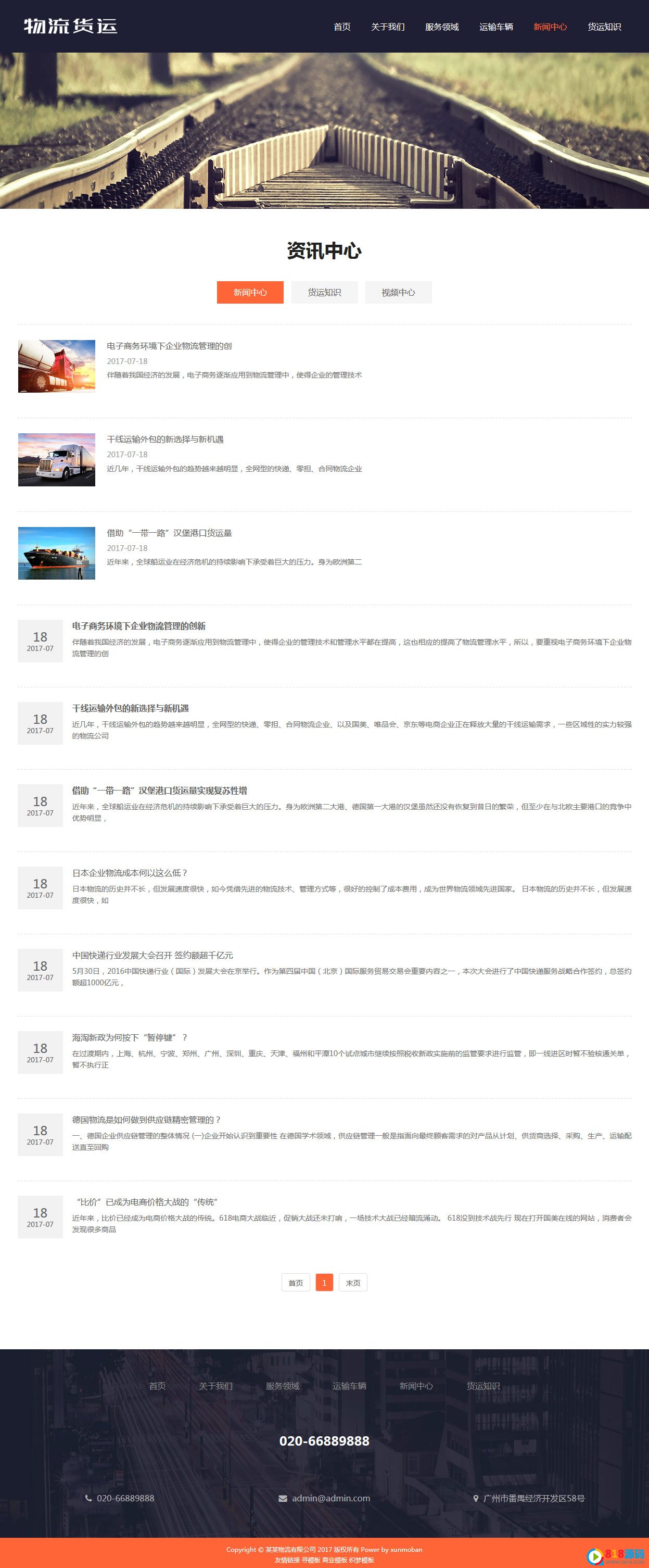Open article 电子商务环境下企业物流管理的创 with truck photo
649x1568 pixels.
point(169,346)
